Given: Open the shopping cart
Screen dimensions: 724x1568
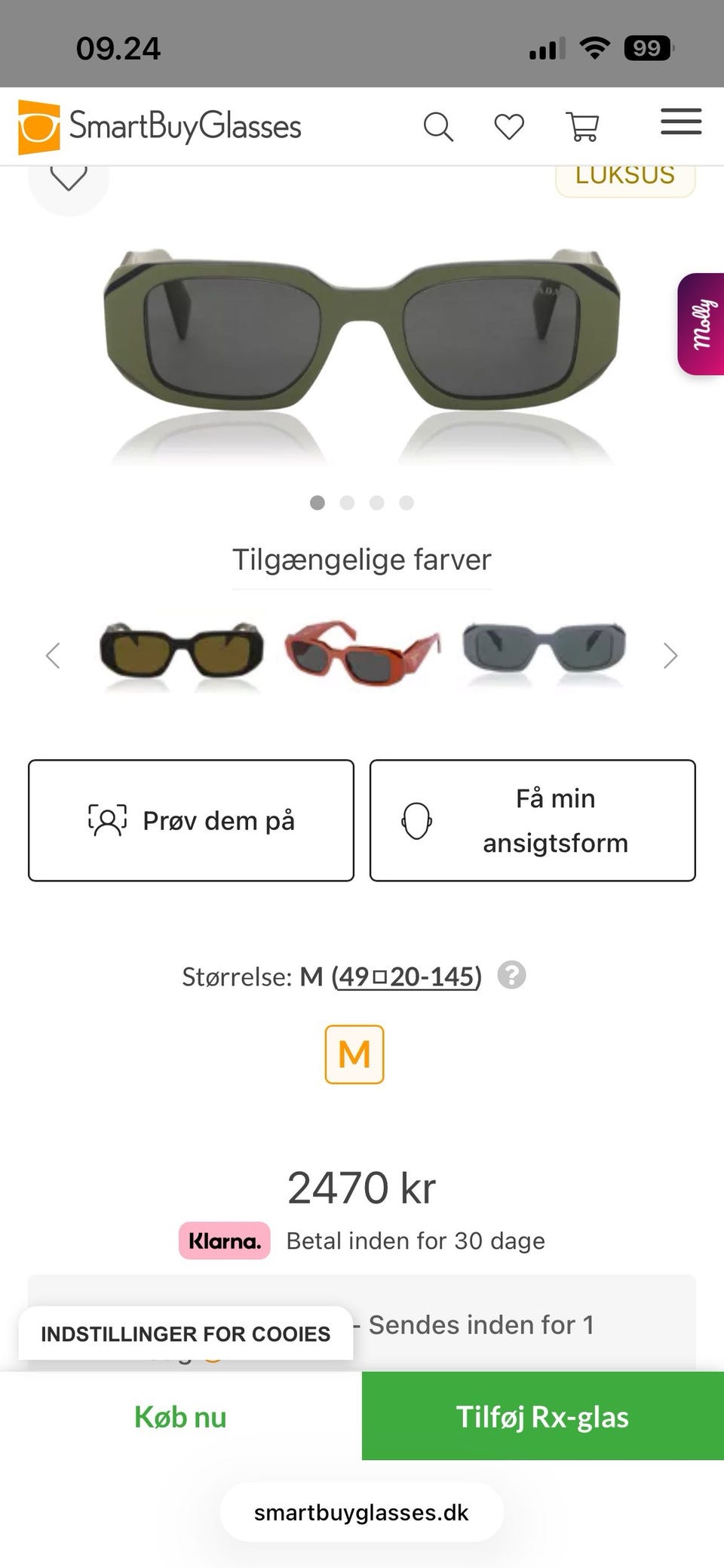Looking at the screenshot, I should (x=583, y=127).
